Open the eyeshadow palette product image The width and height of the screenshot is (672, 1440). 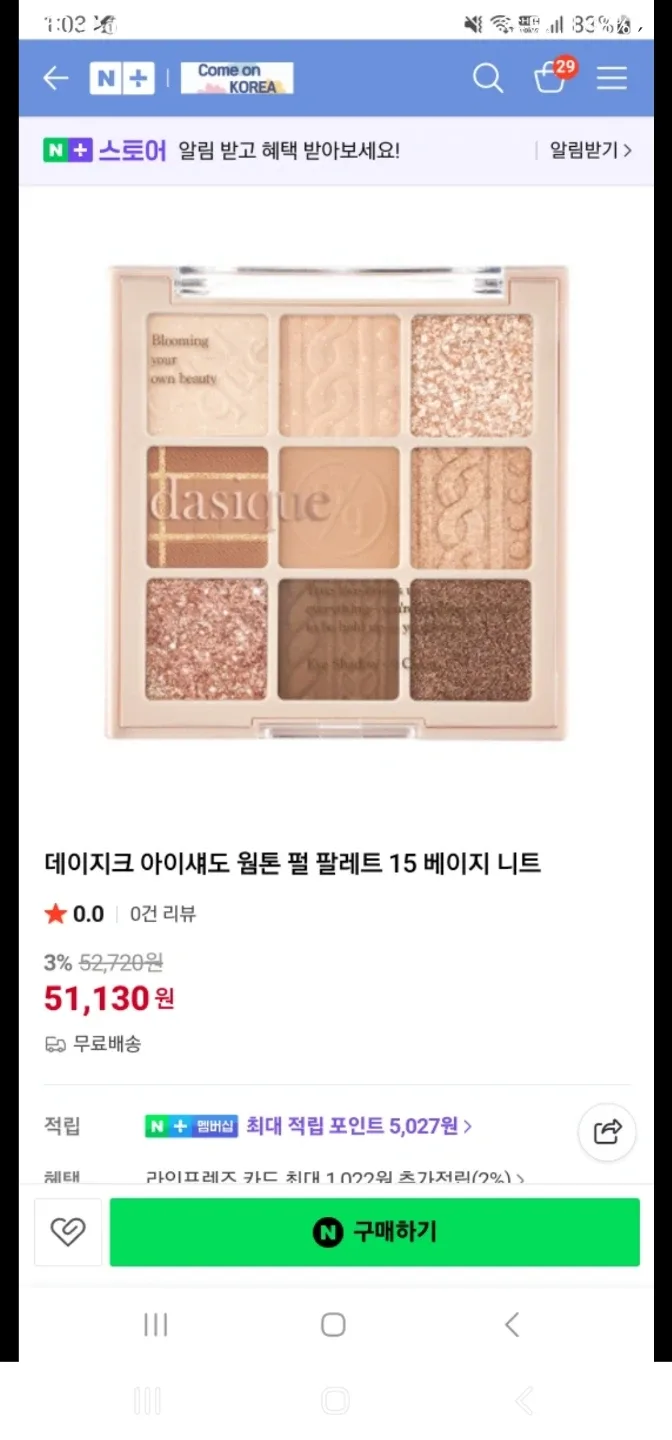pyautogui.click(x=338, y=502)
